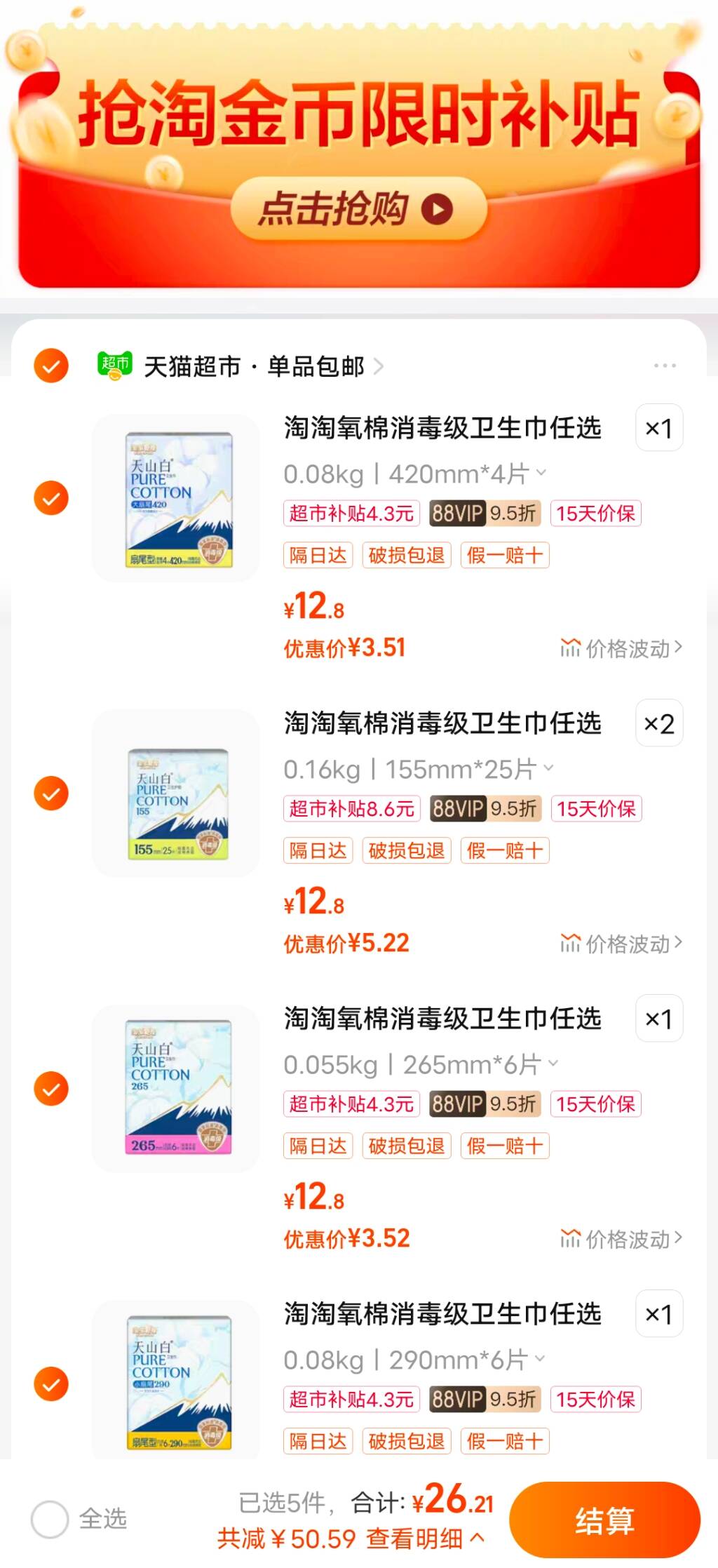Click the price chart icon beside first 价格波动
718x1568 pixels.
tap(572, 649)
